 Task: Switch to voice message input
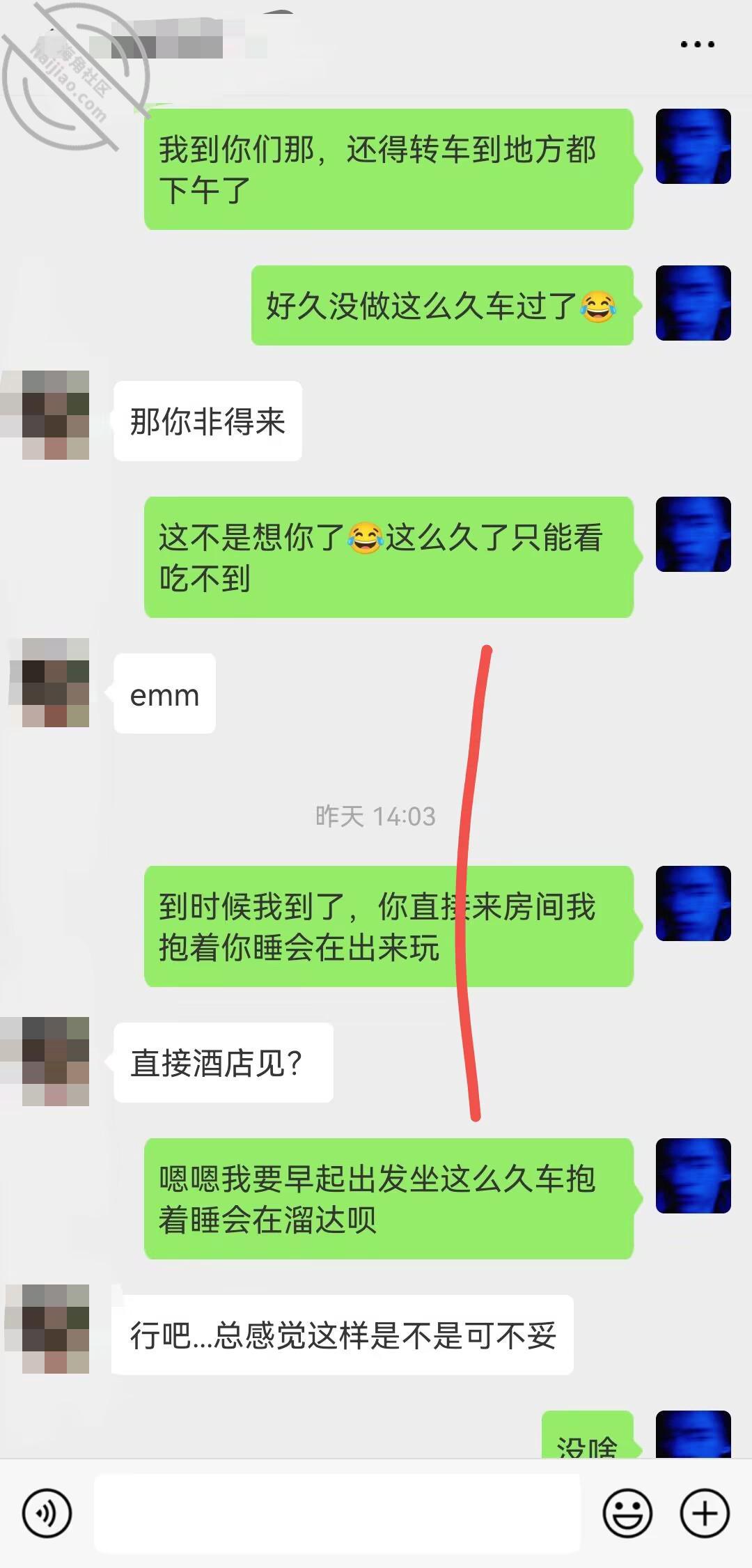[47, 1513]
